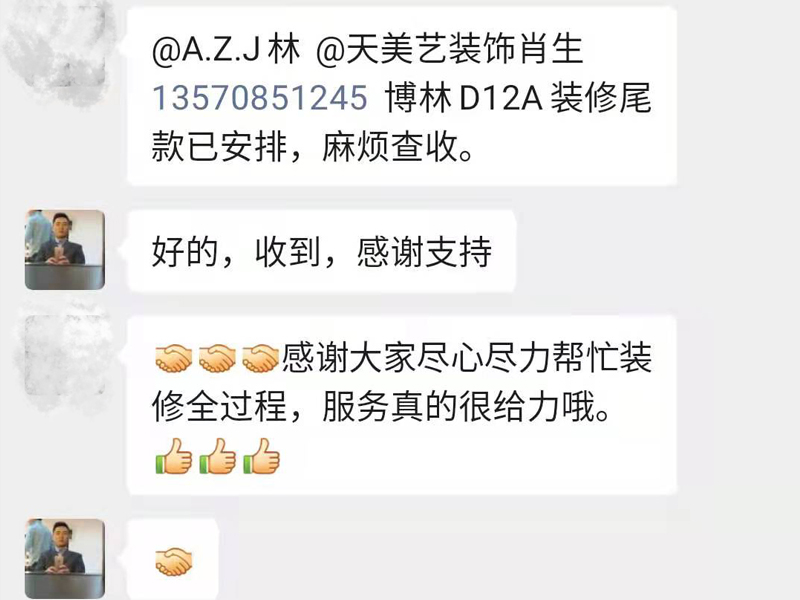Viewport: 800px width, 600px height.
Task: Open profile of sender of 好的，收到，感谢支持
Action: 65,250
